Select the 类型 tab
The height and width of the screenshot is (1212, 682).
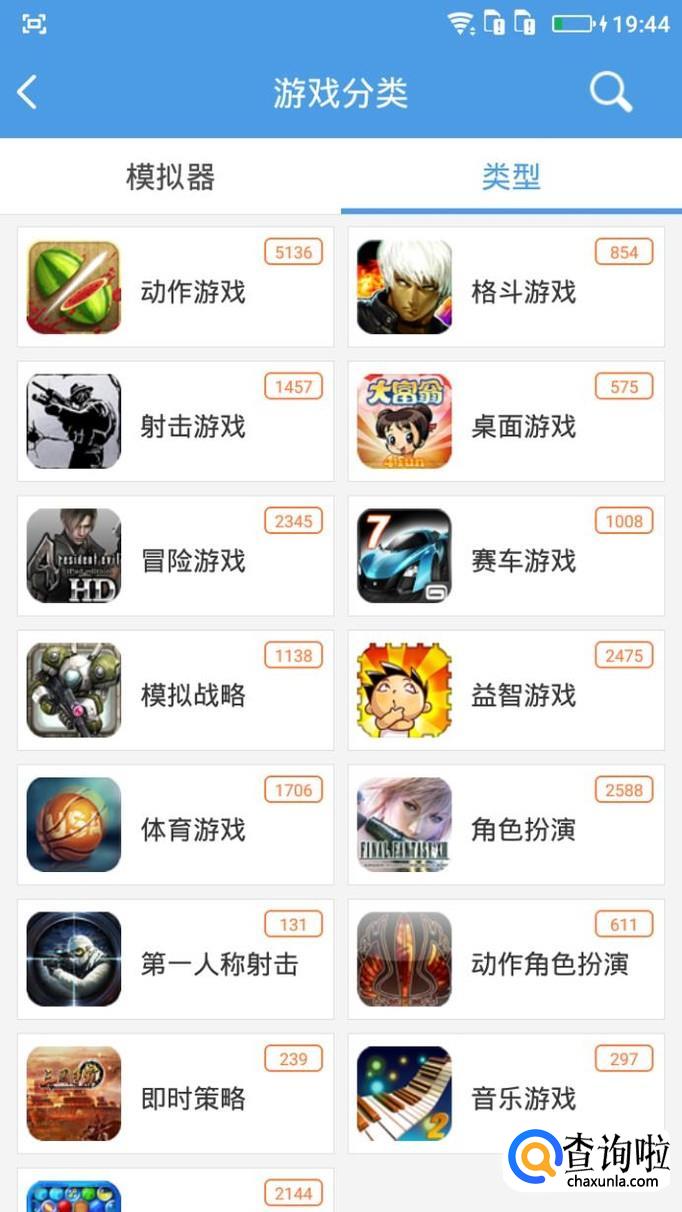(x=511, y=177)
